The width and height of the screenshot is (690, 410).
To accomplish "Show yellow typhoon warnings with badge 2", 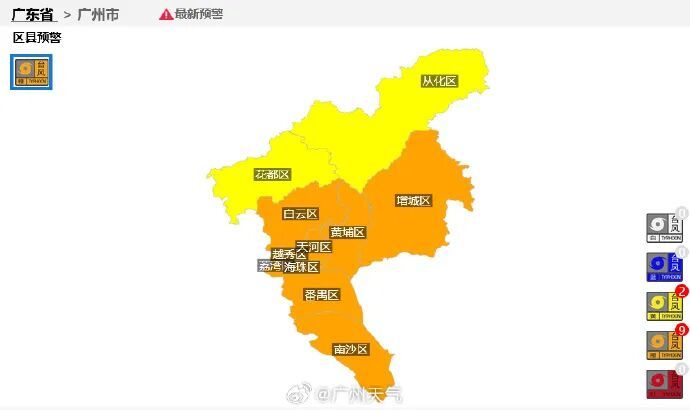I will [664, 306].
